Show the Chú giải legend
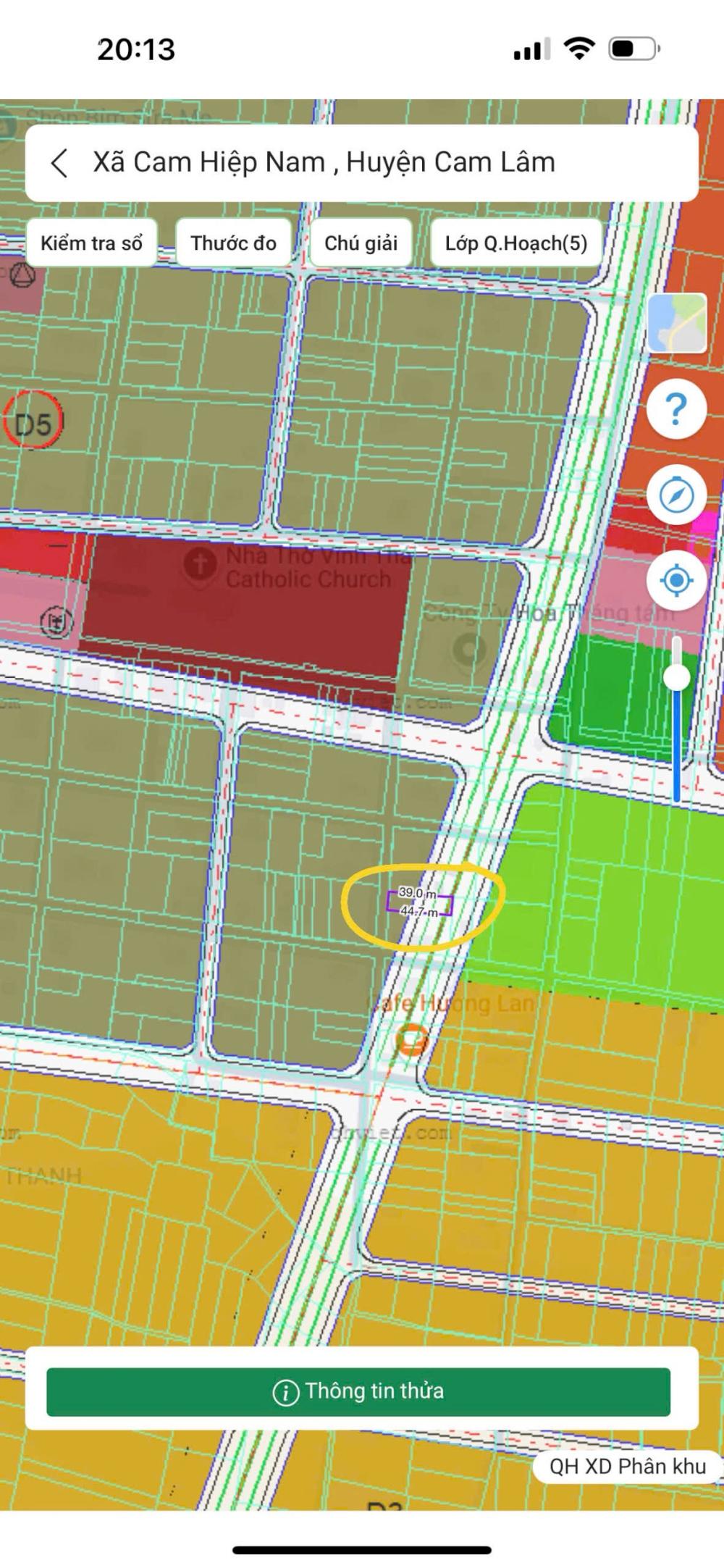 coord(361,243)
